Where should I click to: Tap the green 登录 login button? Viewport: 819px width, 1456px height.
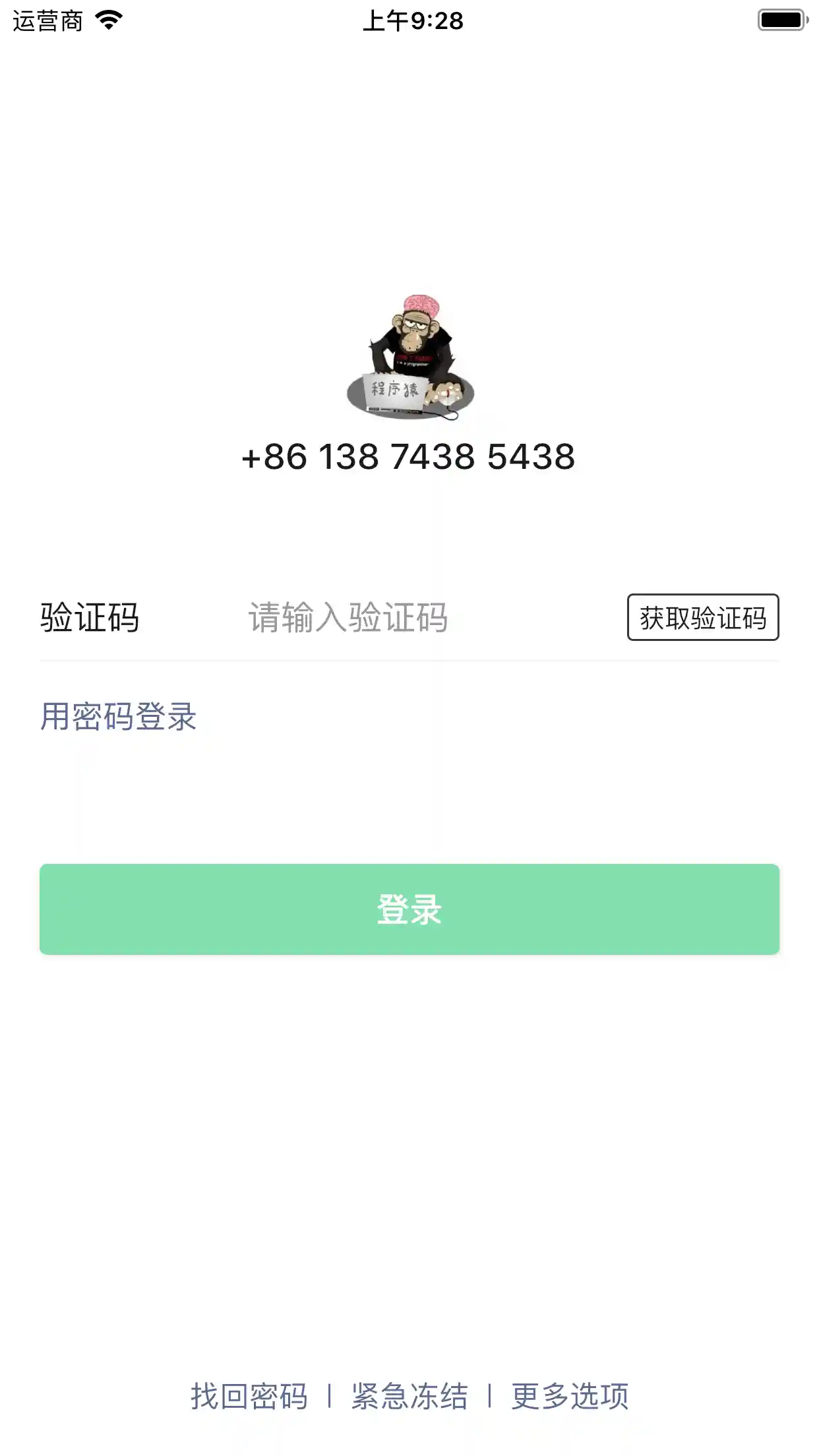coord(409,909)
